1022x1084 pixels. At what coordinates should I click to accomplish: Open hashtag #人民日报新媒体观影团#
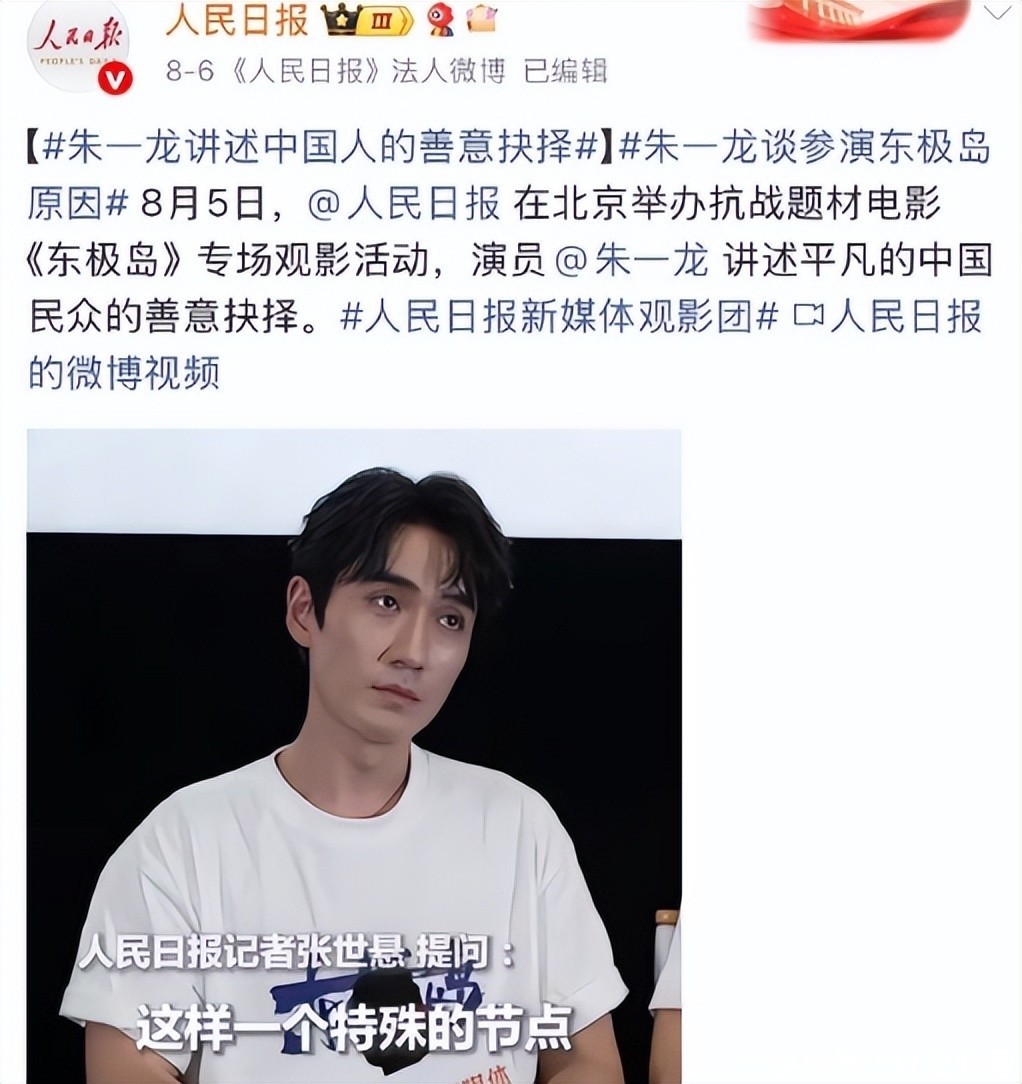pos(558,318)
